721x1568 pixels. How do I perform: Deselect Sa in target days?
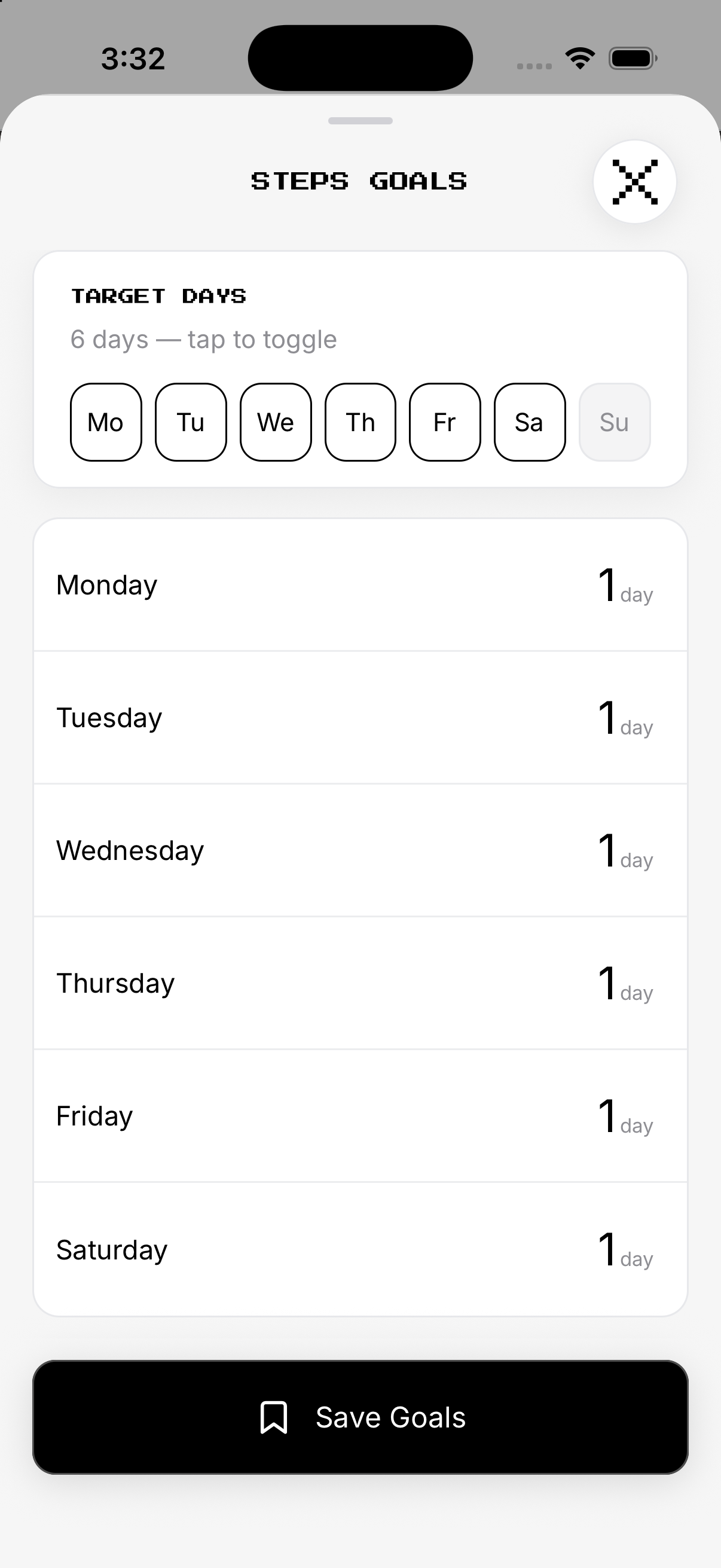pos(530,422)
